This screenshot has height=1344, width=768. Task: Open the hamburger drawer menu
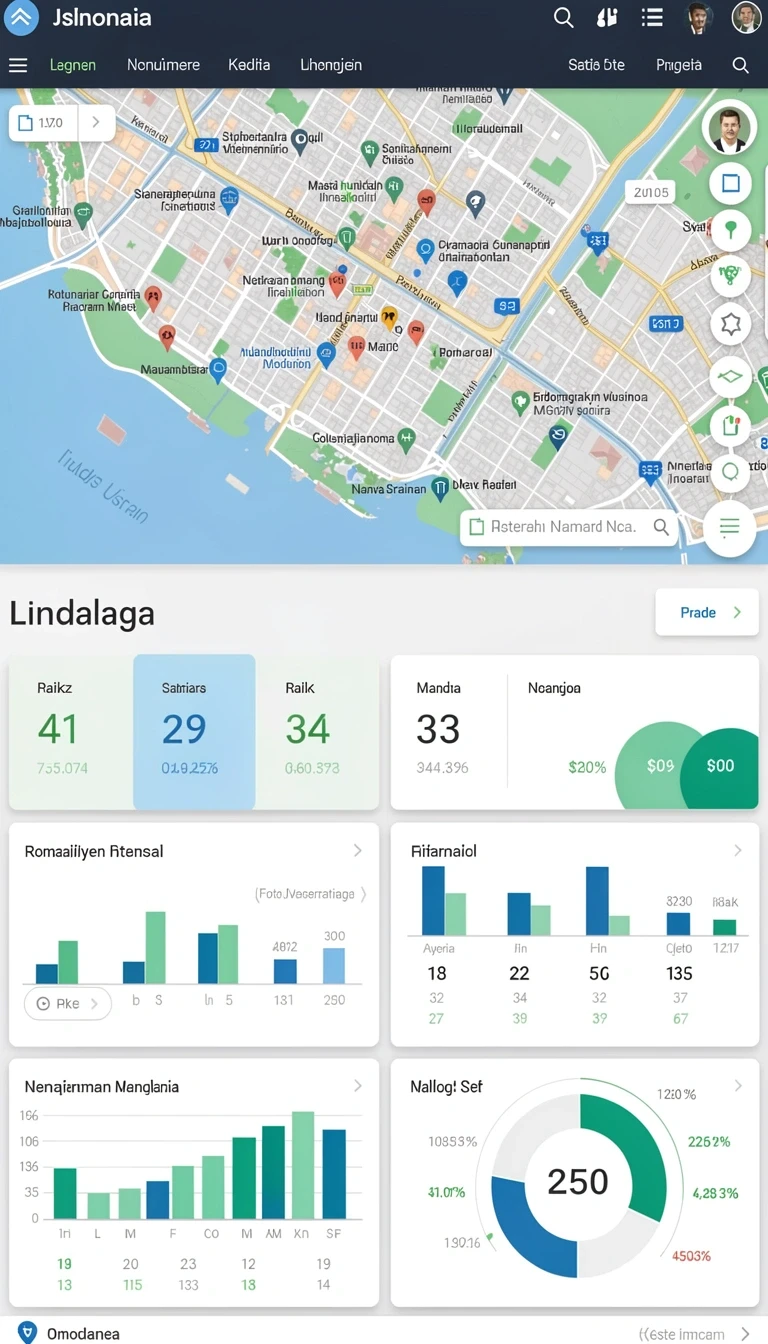[18, 65]
